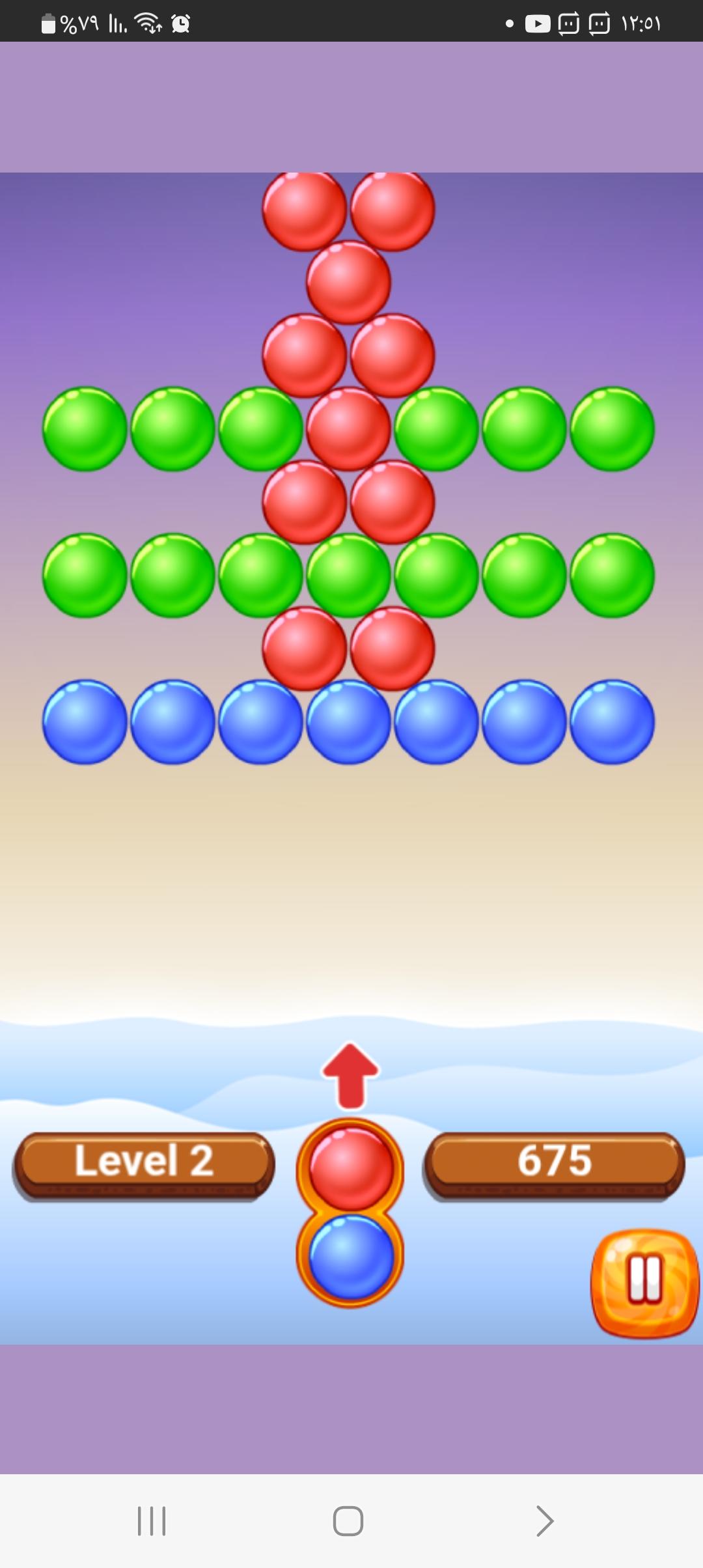Screen dimensions: 703x1568
Task: Swap to the blue next bubble
Action: [350, 1257]
